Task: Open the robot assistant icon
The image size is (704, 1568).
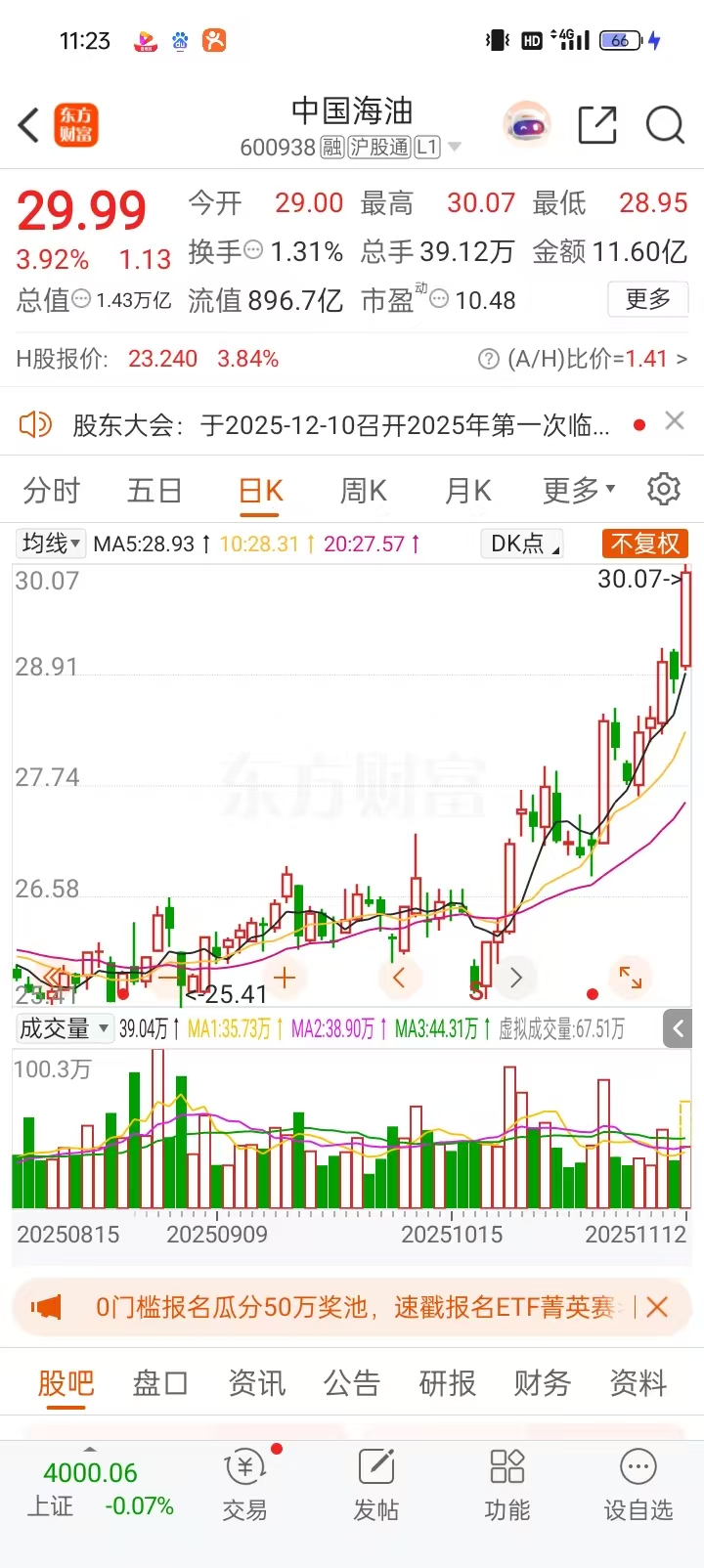Action: click(527, 126)
